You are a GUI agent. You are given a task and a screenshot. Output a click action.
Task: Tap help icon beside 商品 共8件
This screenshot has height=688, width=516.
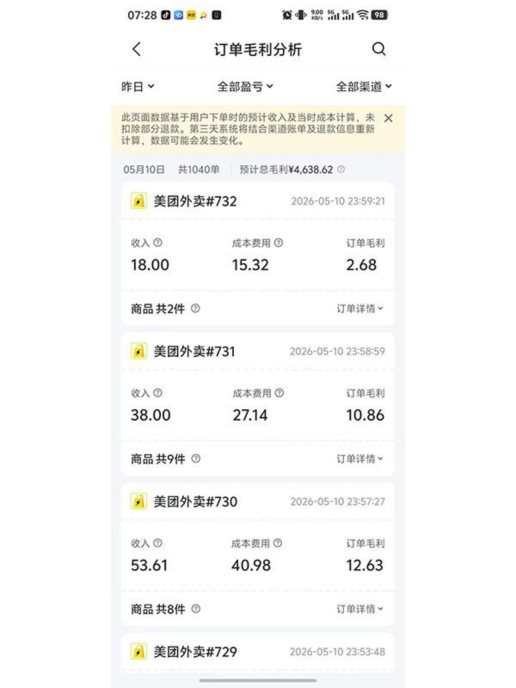(196, 609)
